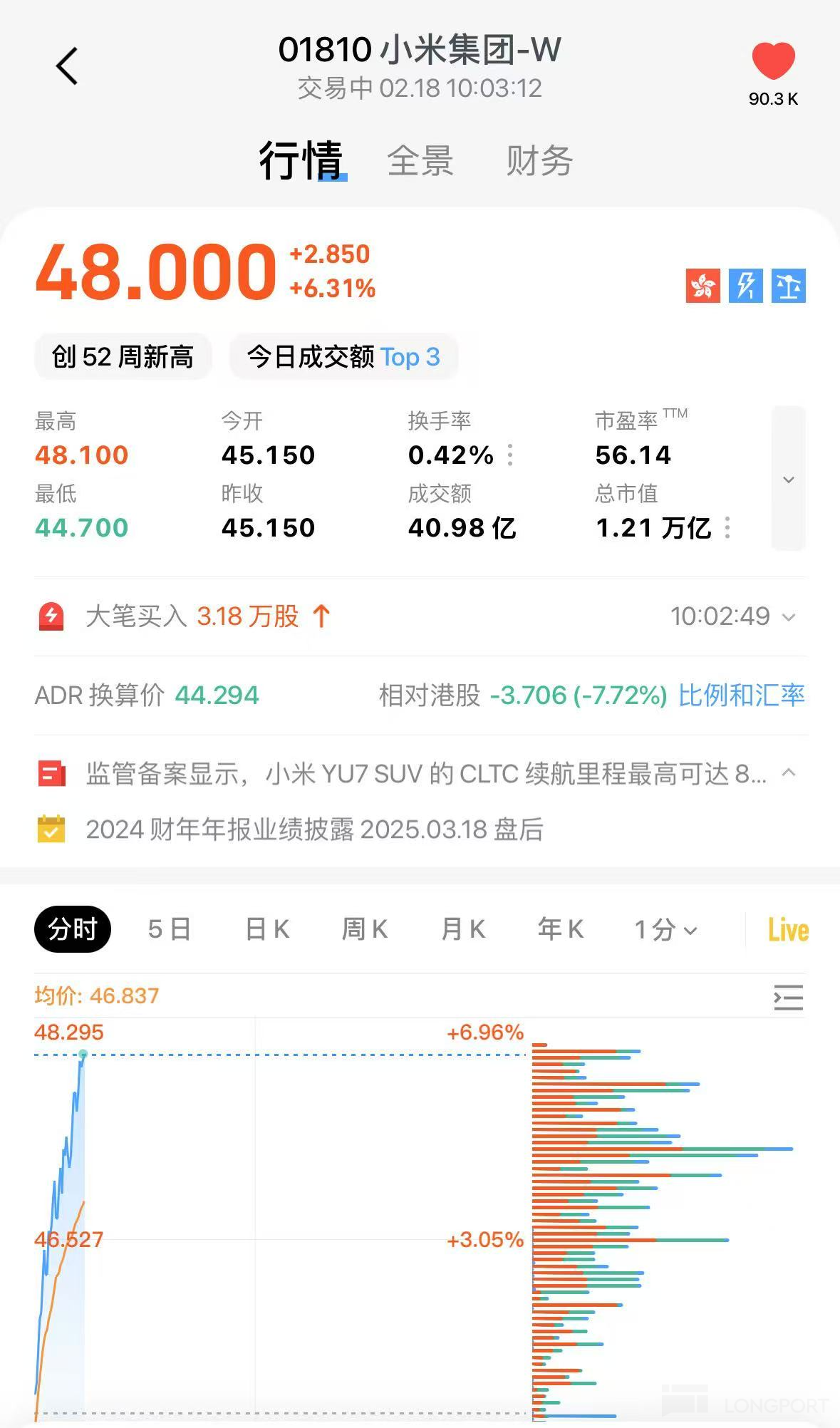
Task: Select the 月K chart
Action: pos(463,929)
